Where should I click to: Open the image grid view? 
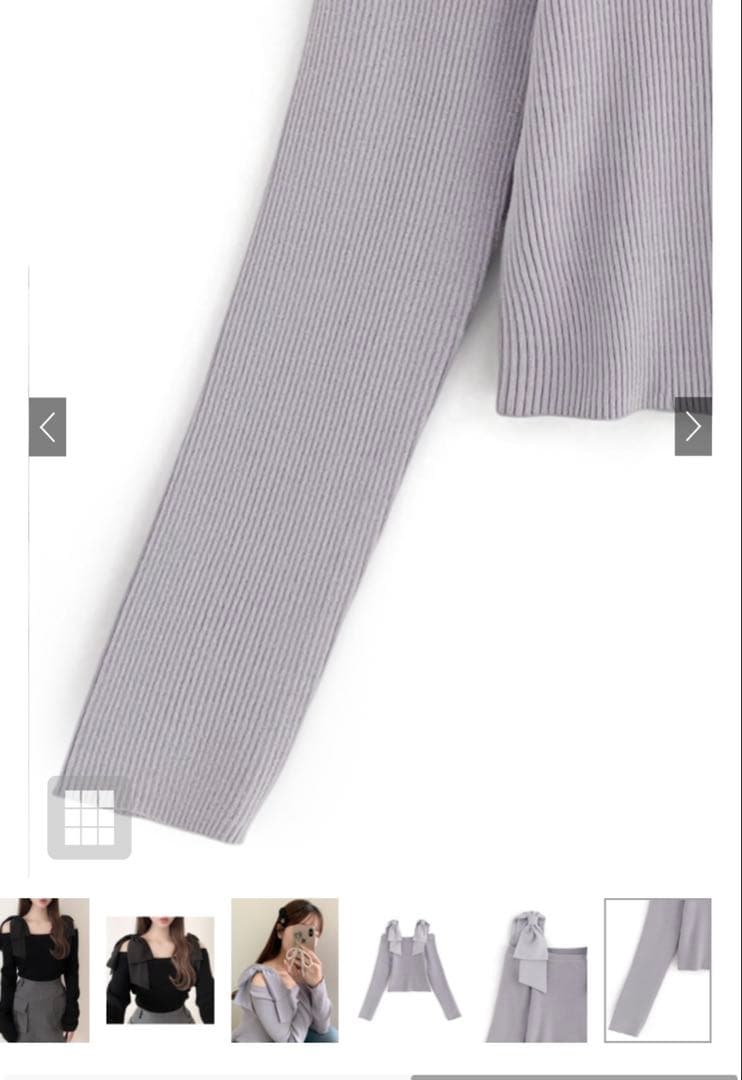[x=90, y=818]
